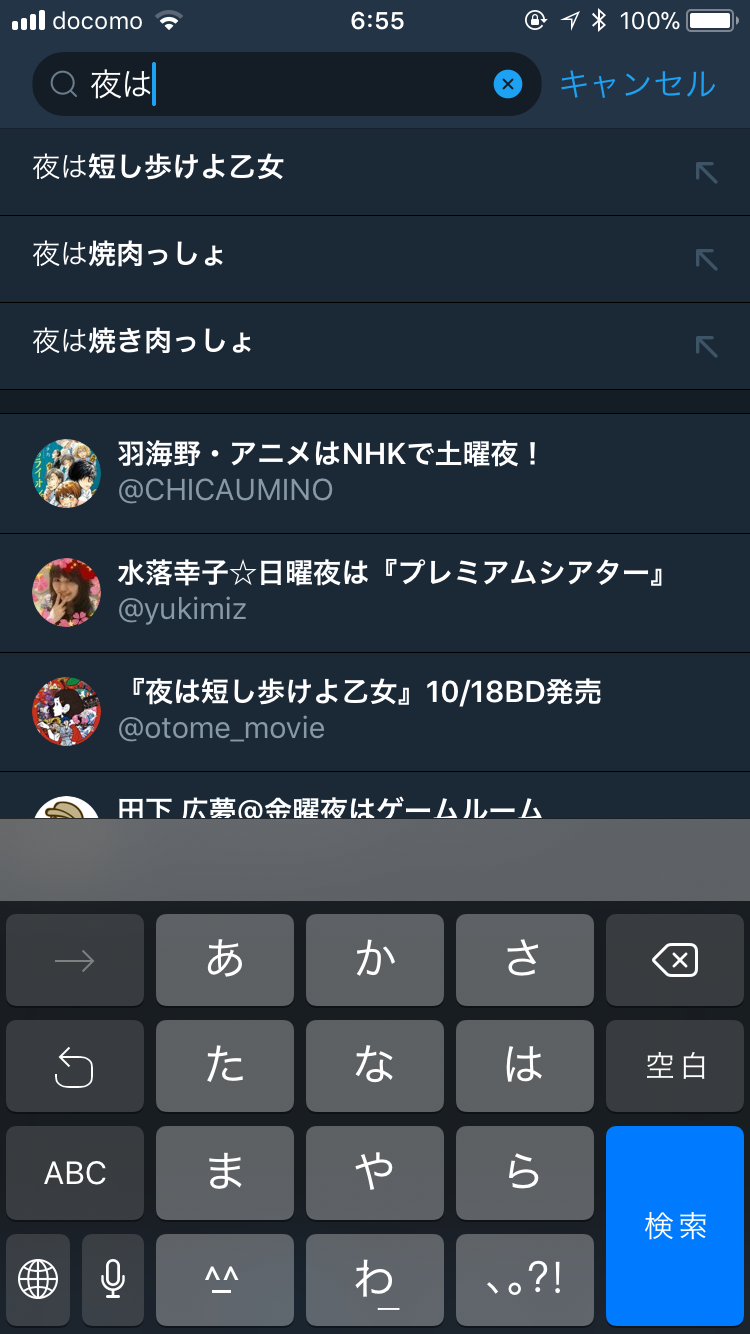The width and height of the screenshot is (750, 1334).
Task: Fill the search box via arrow beside 夜は焼肉っしょ
Action: [x=706, y=259]
